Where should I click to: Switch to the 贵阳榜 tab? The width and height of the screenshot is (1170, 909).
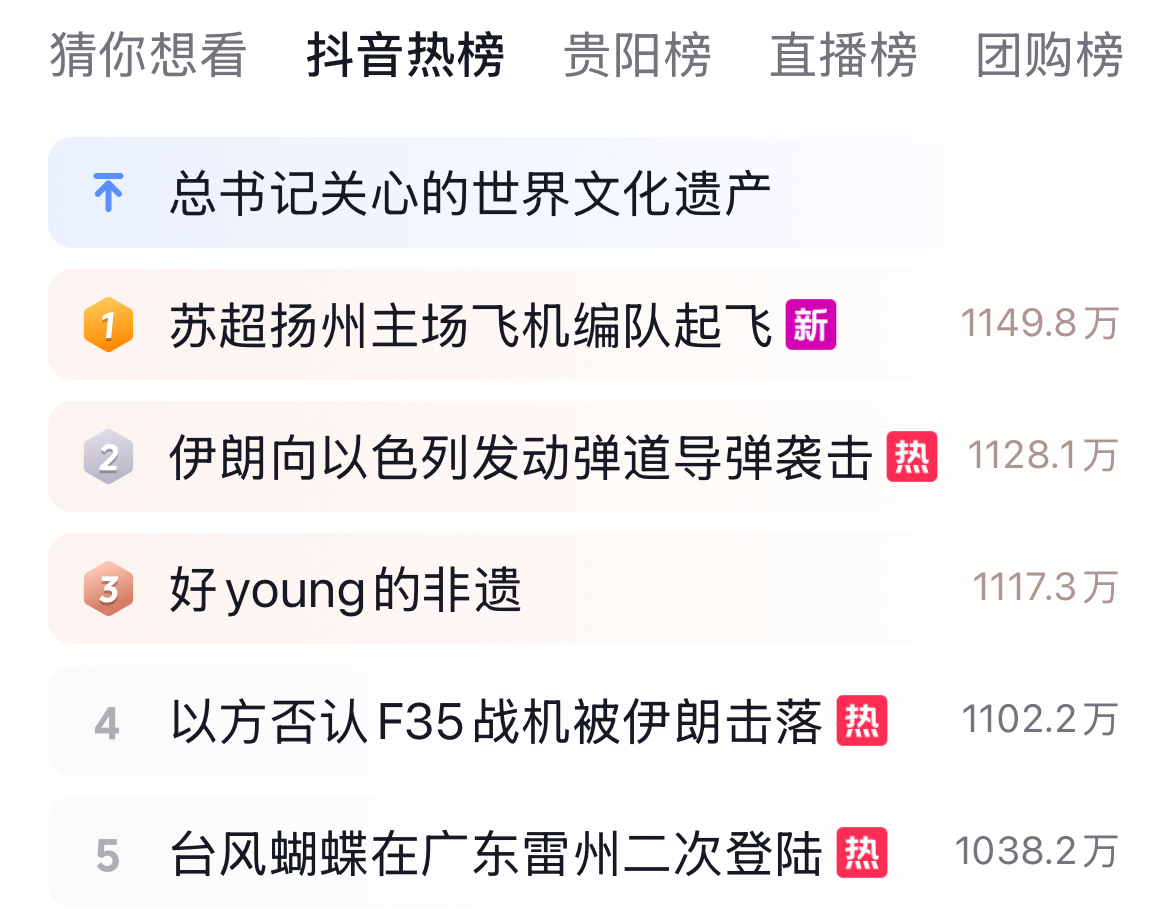tap(637, 56)
